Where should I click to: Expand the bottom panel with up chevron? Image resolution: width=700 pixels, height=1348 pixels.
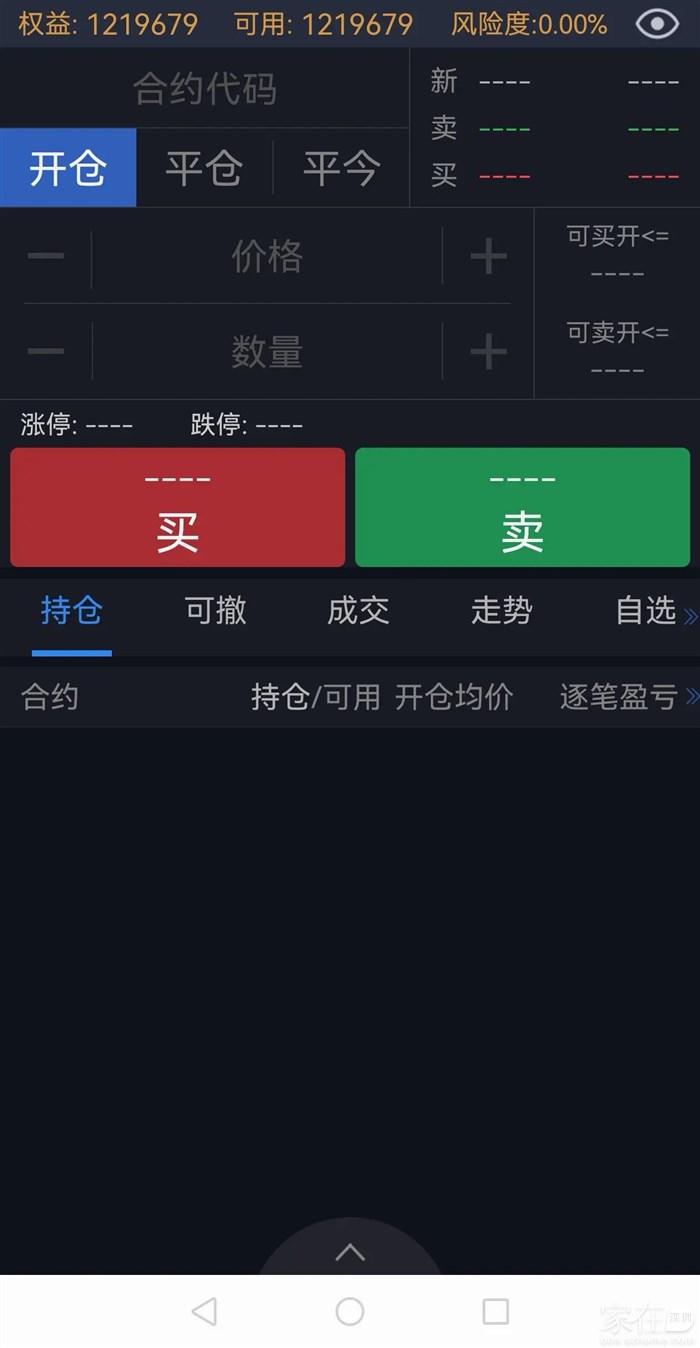point(350,1252)
